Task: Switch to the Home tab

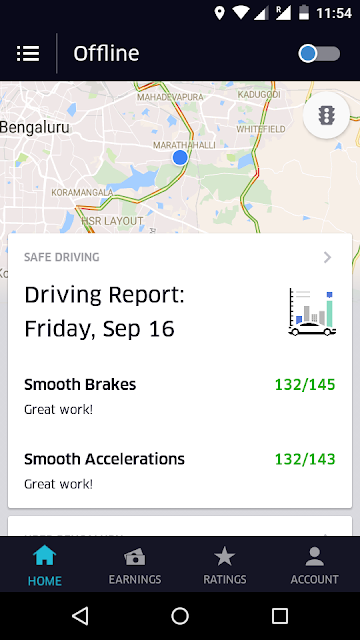Action: [44, 565]
